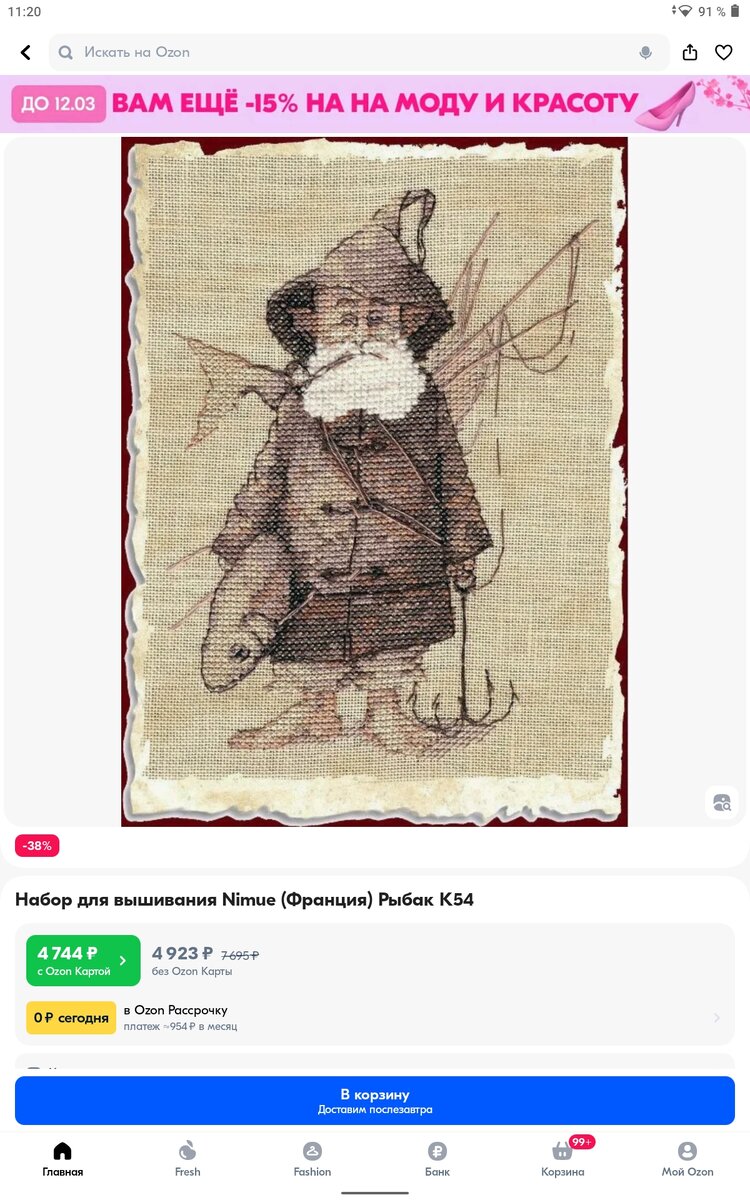This screenshot has width=750, height=1200.
Task: Open the Банк tab
Action: tap(437, 1160)
